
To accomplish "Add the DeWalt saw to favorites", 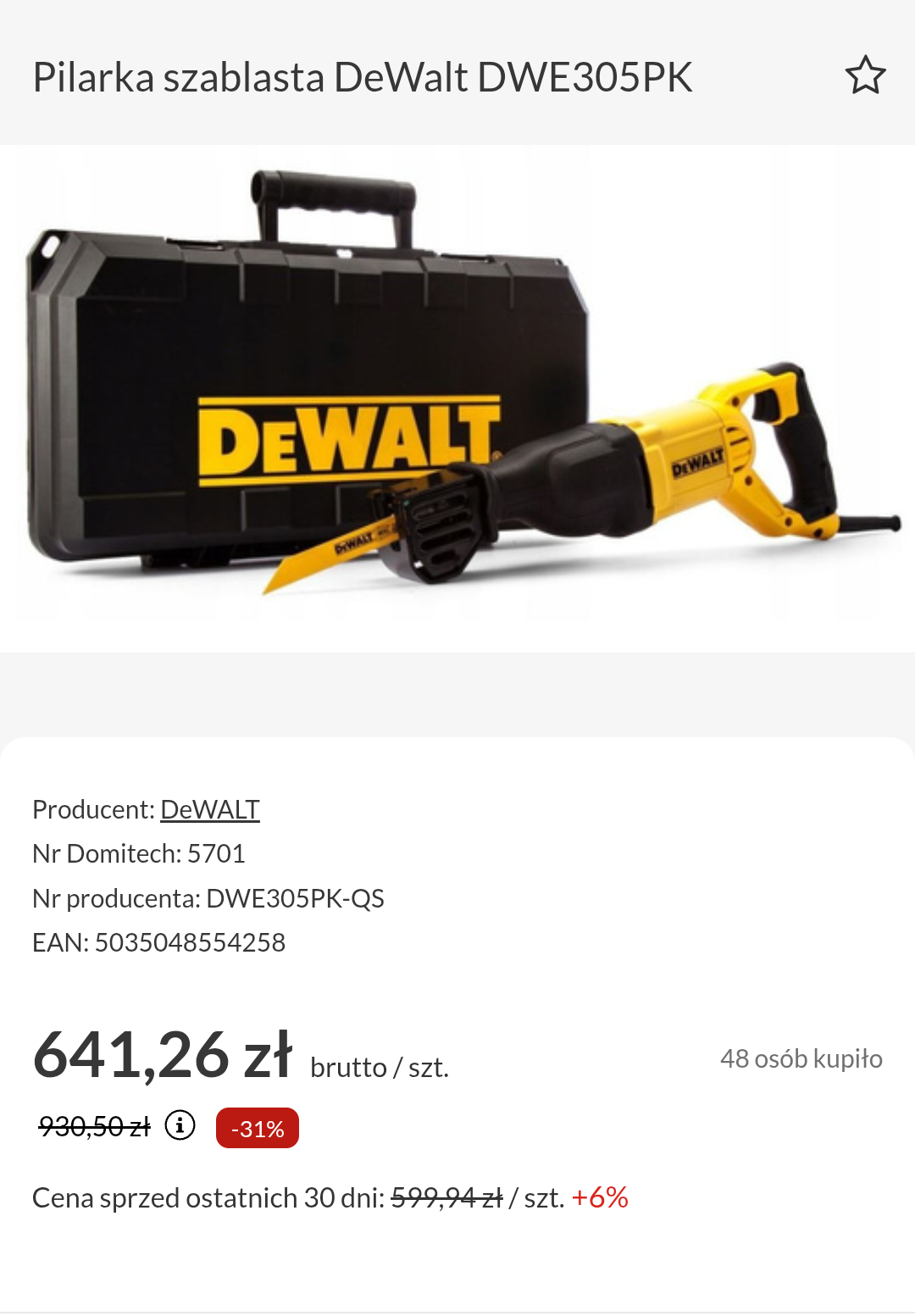I will pos(865,75).
